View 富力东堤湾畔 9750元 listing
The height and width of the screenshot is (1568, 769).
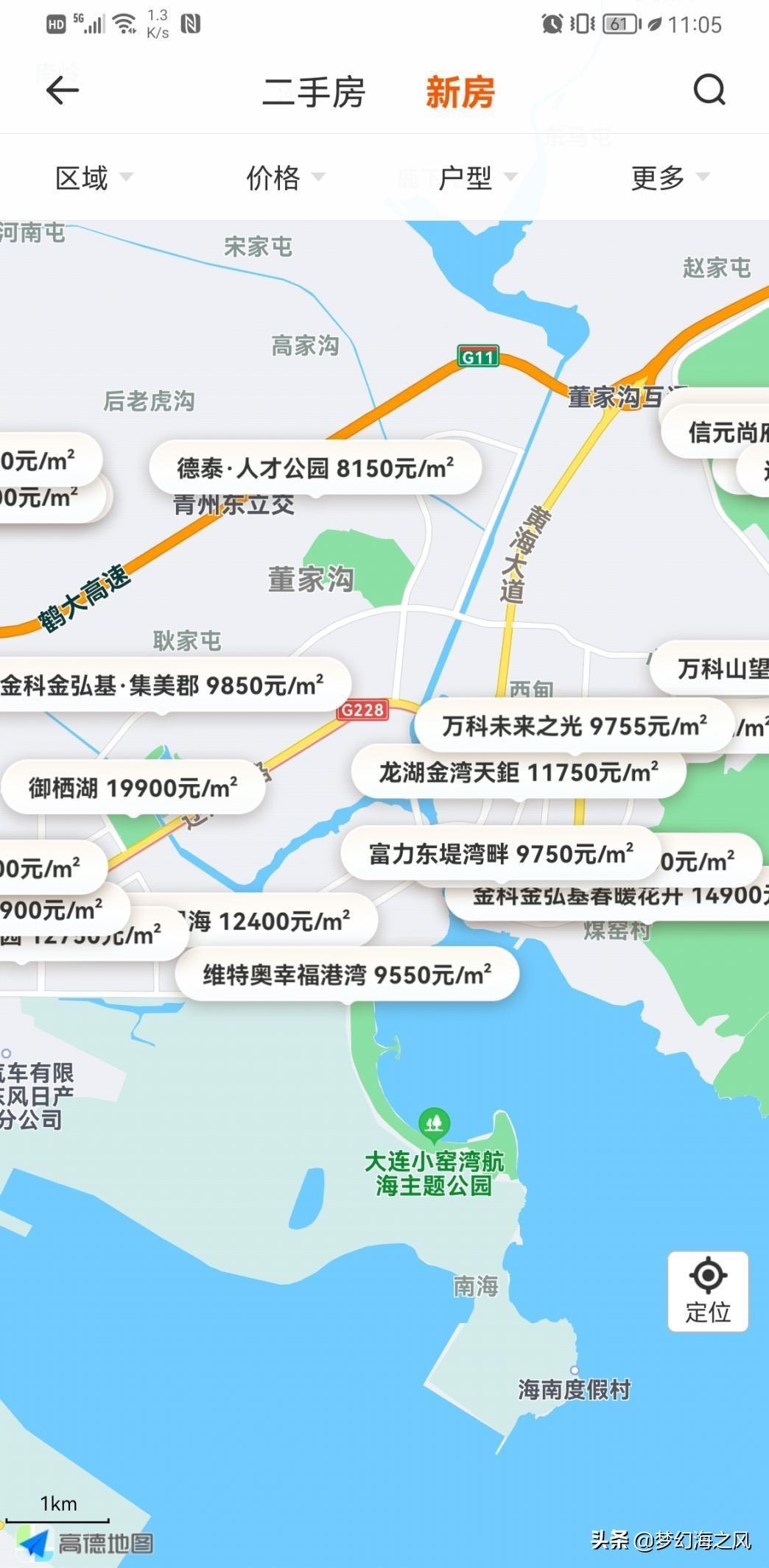point(501,854)
